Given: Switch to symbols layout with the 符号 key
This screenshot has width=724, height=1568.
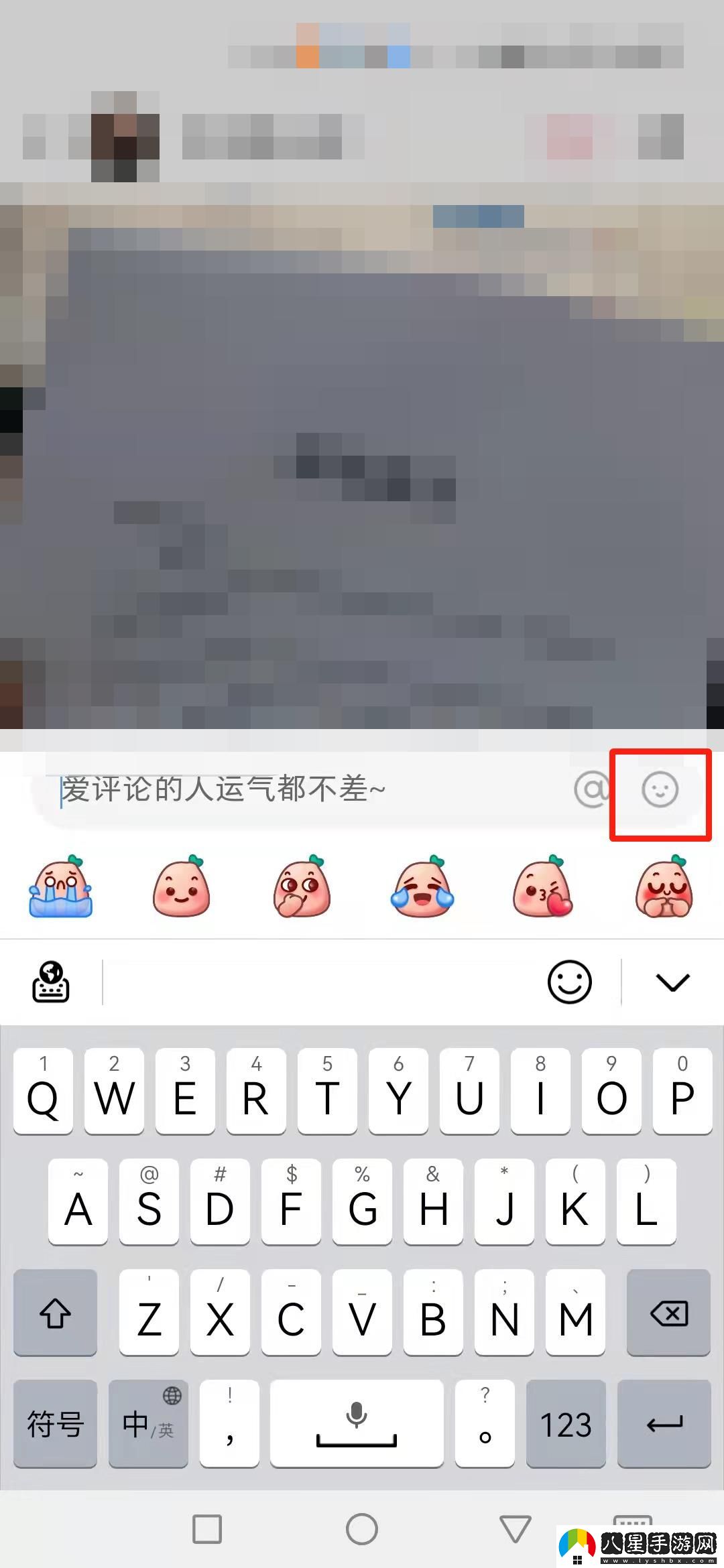Looking at the screenshot, I should click(55, 1423).
